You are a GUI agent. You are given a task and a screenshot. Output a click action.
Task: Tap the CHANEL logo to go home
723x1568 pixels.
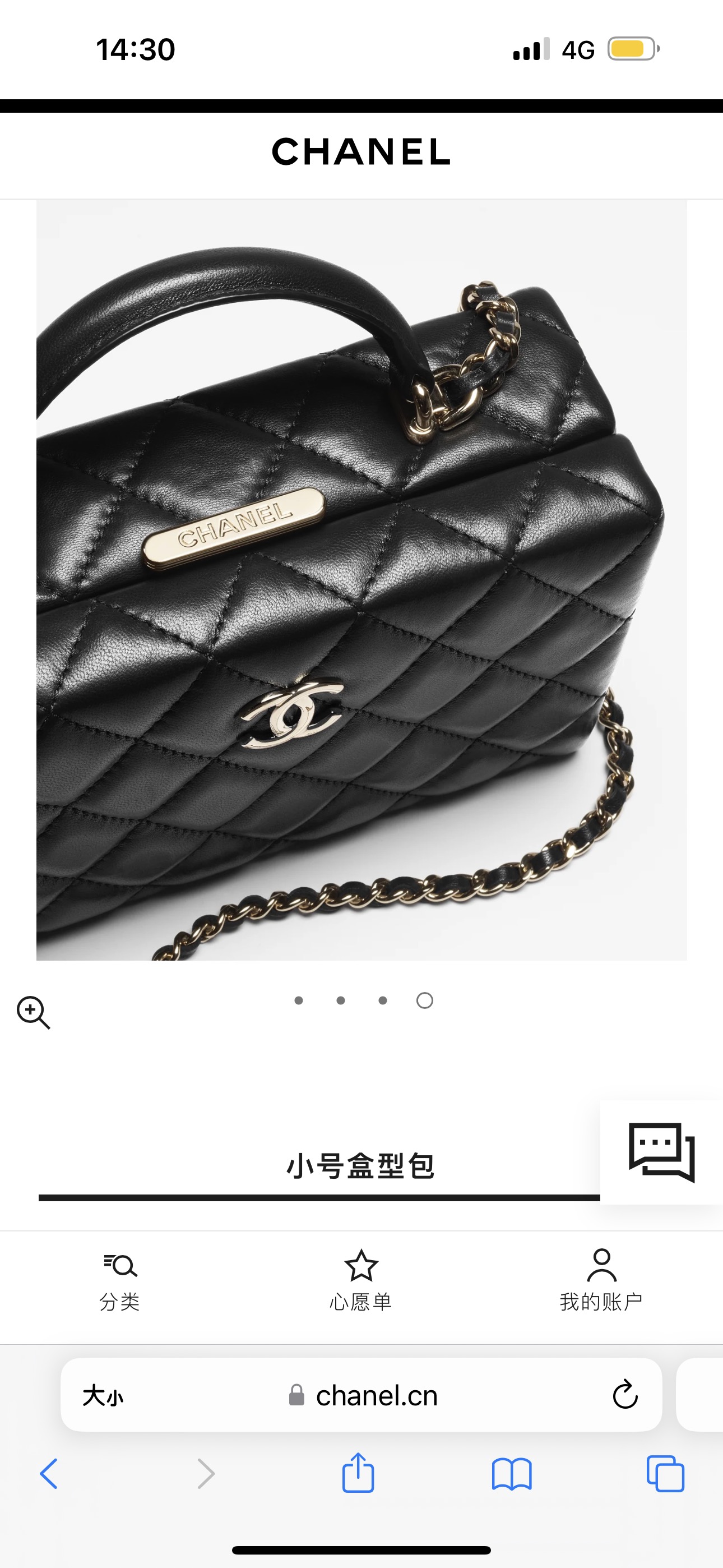tap(361, 151)
